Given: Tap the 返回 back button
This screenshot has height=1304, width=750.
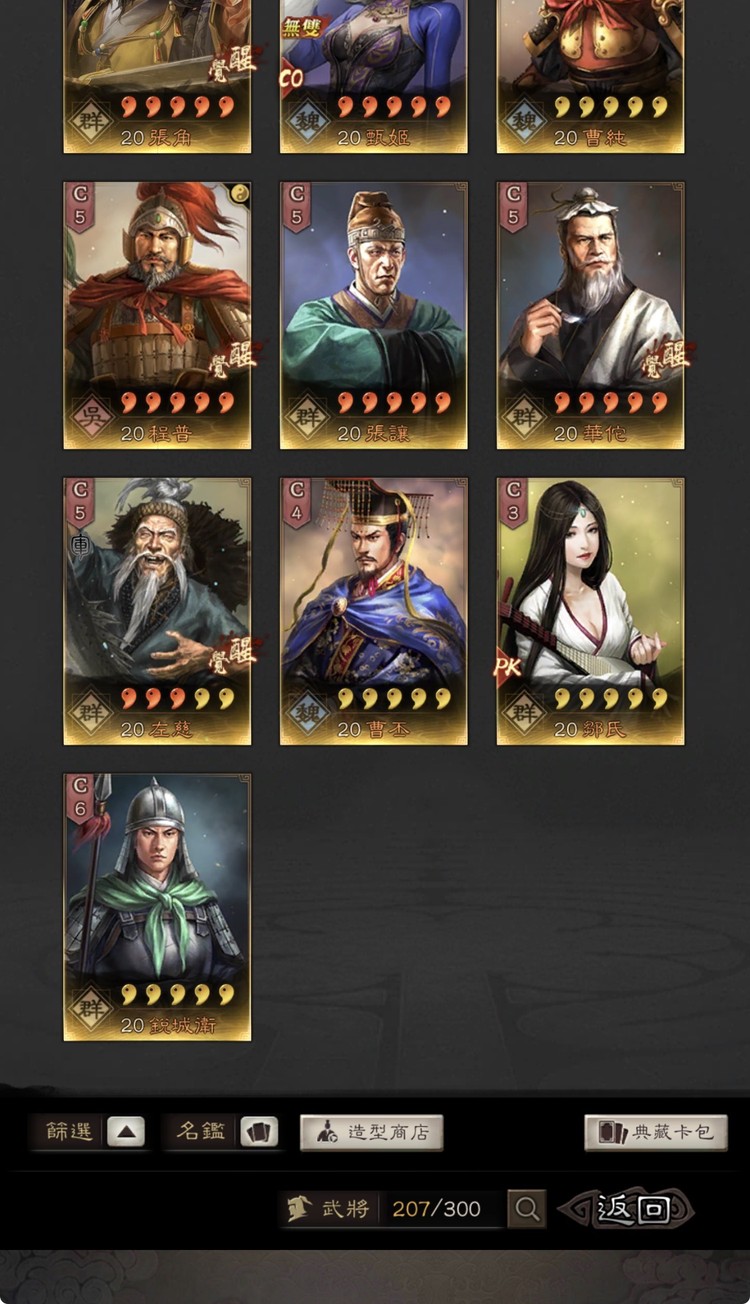Looking at the screenshot, I should click(x=628, y=1209).
